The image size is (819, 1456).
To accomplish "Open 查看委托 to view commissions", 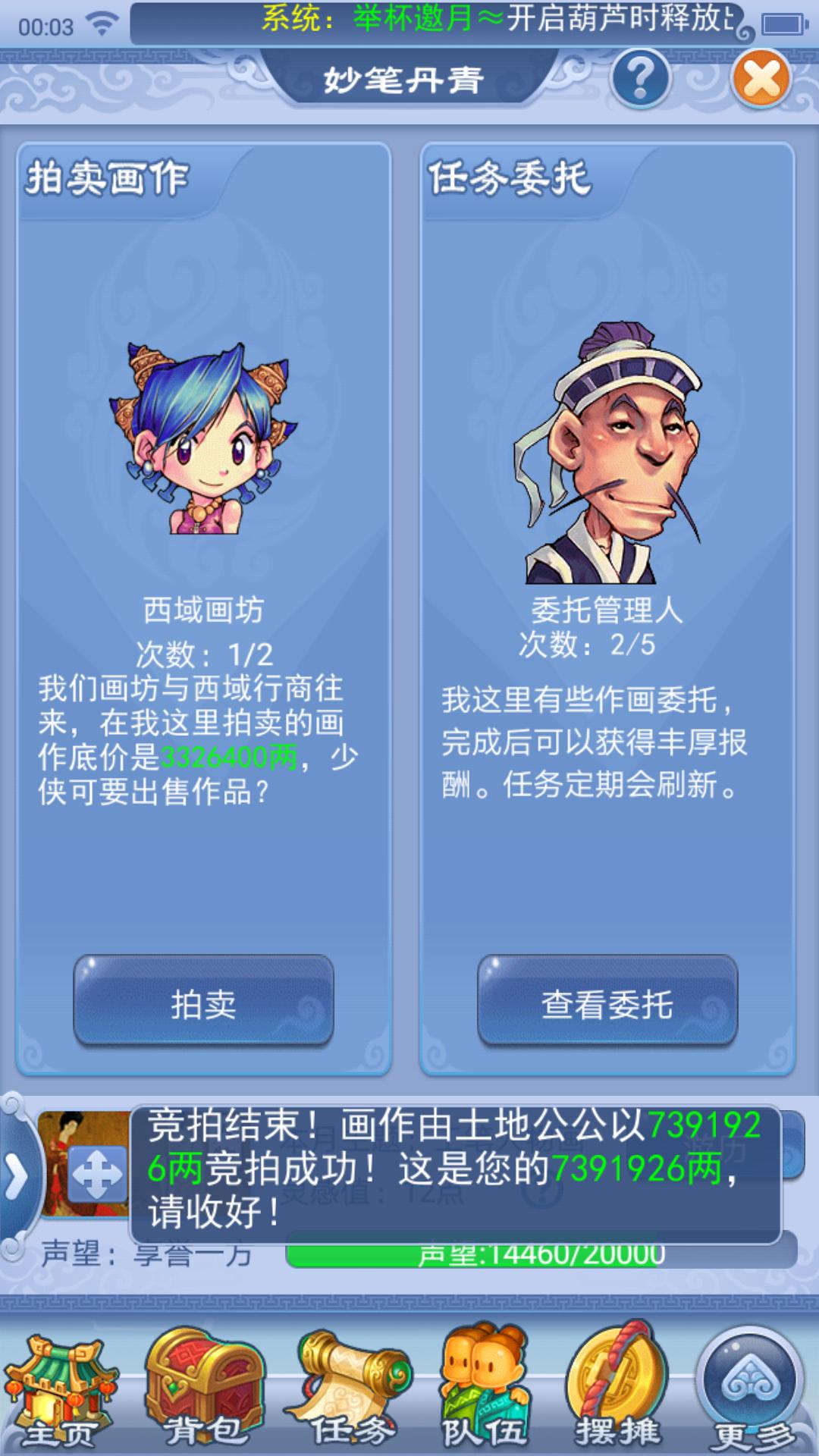I will (x=607, y=1003).
